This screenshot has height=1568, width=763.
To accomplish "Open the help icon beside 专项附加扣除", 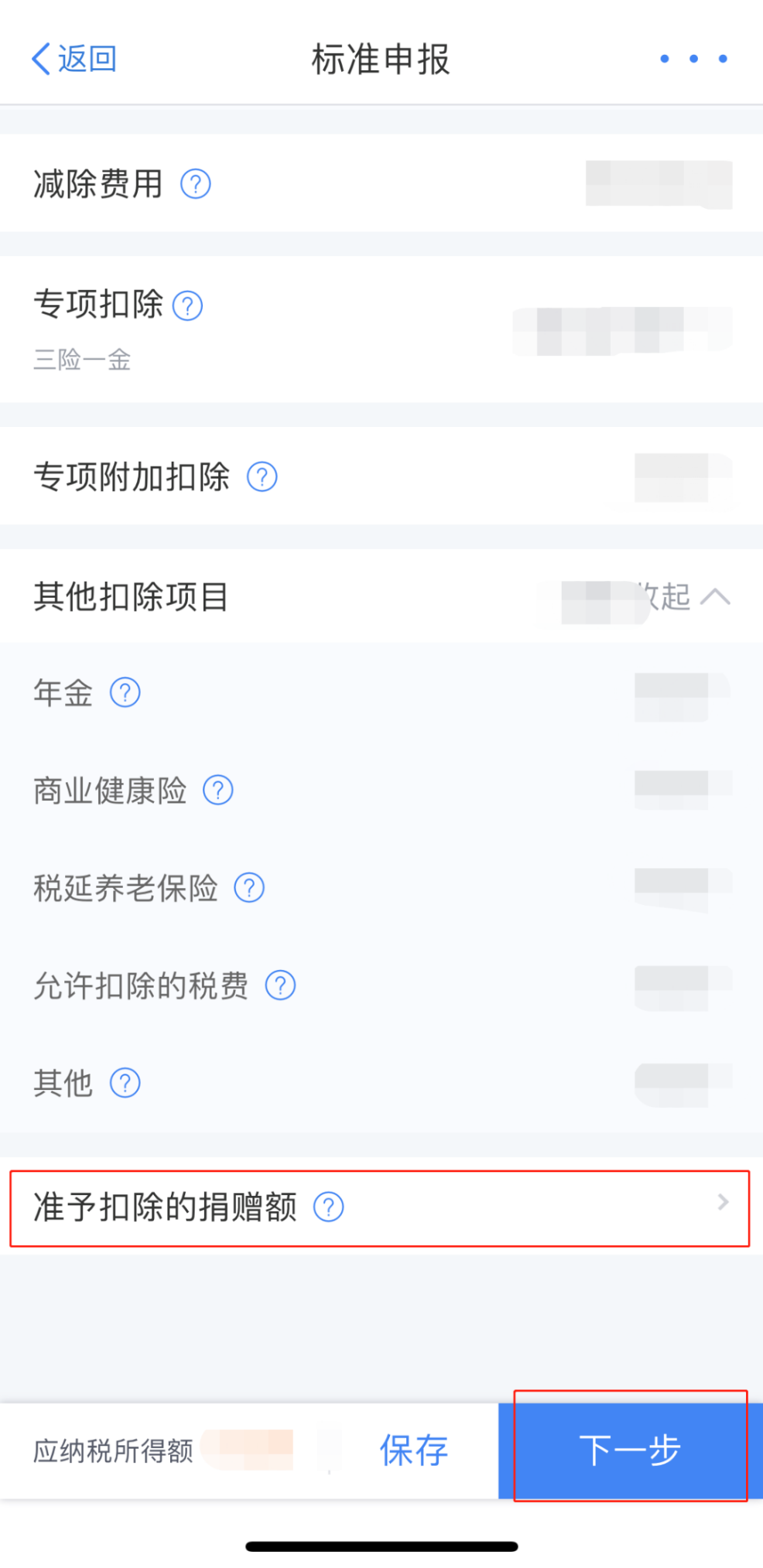I will (262, 477).
